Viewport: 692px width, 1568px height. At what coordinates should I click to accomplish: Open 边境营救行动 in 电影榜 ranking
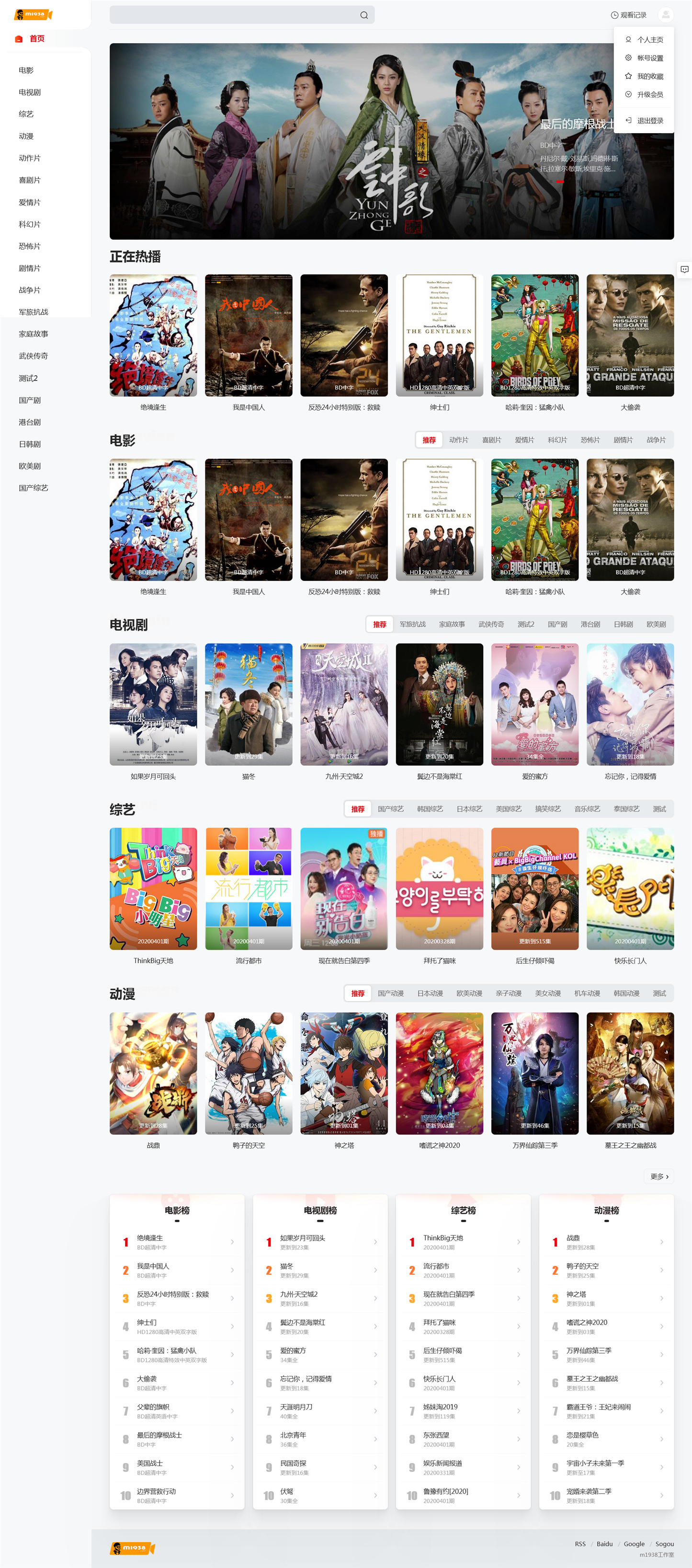177,1495
